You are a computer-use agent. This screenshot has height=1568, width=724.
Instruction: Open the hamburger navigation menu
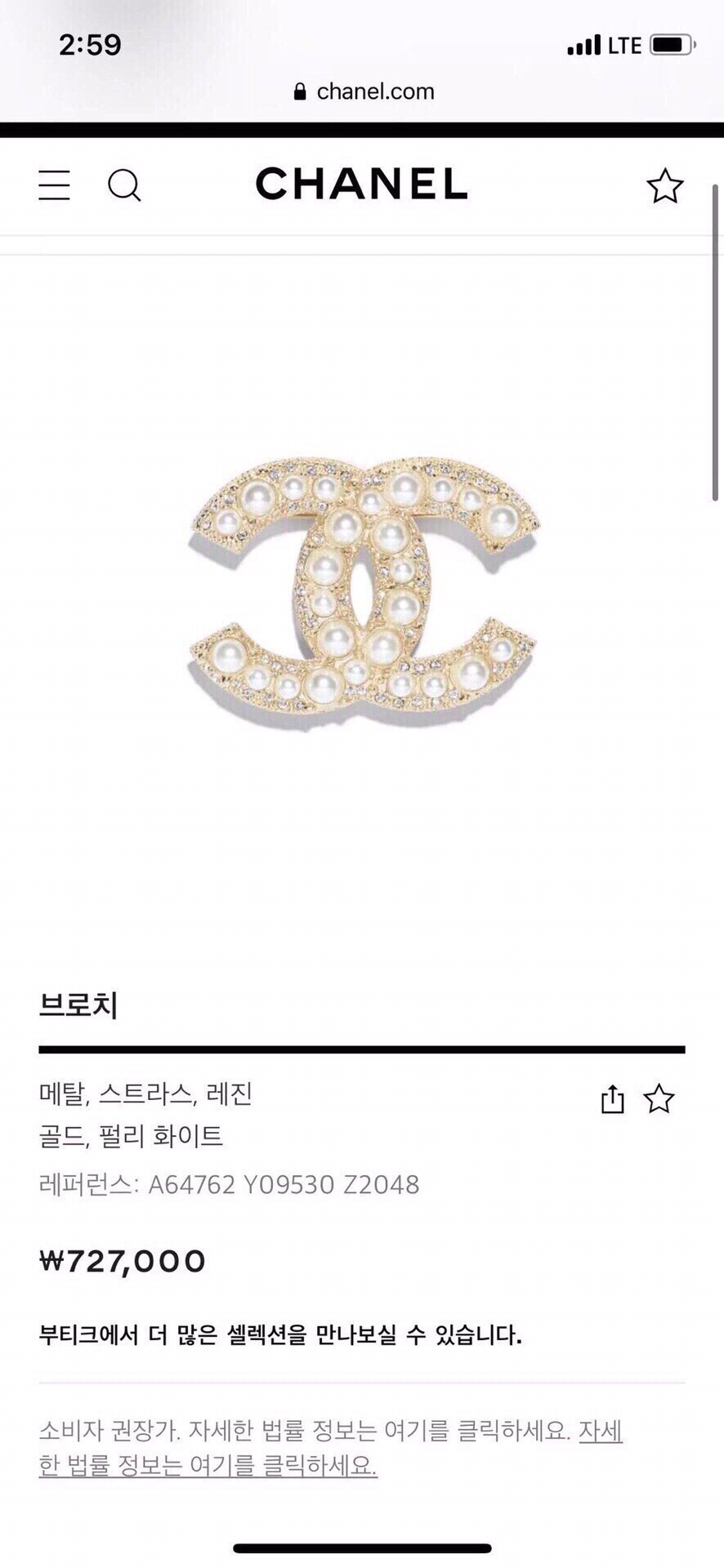coord(54,186)
